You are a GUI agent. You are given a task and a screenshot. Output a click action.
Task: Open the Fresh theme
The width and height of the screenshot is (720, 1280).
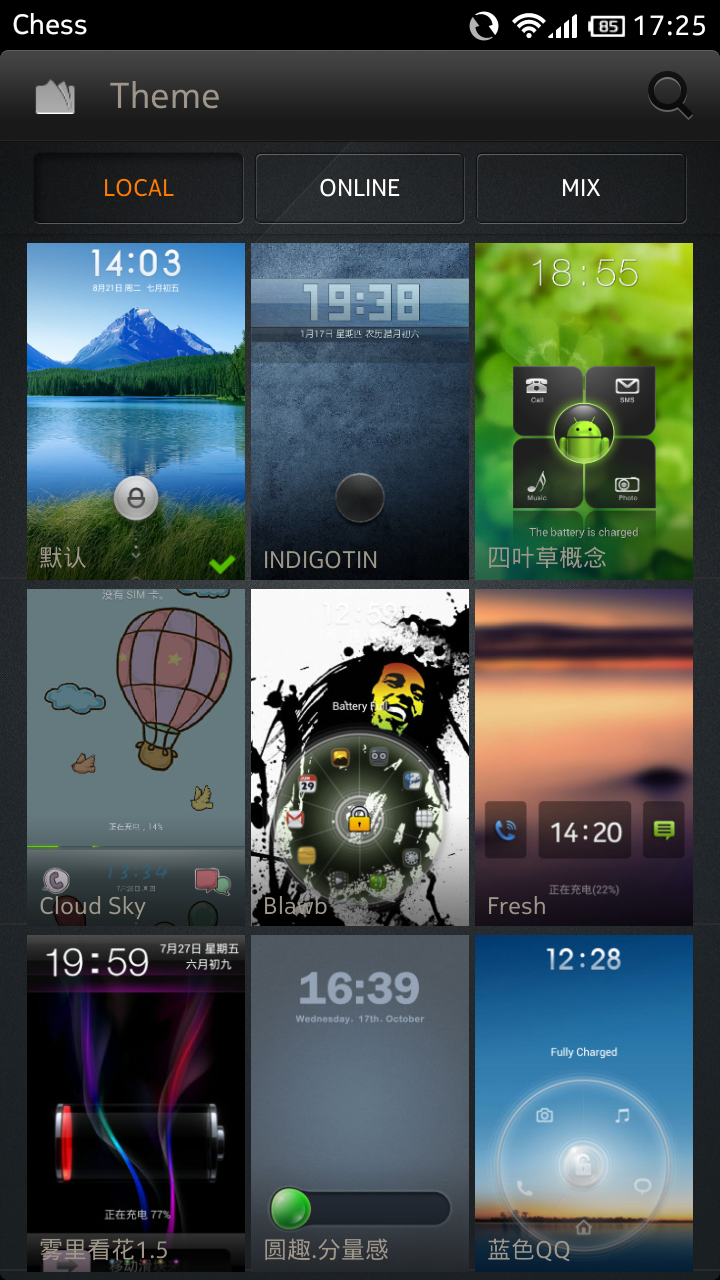[x=584, y=757]
